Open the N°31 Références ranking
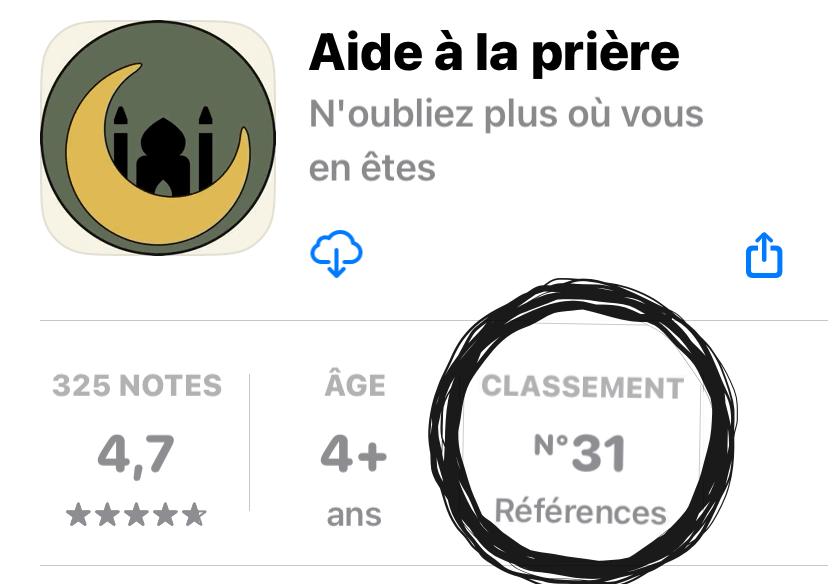 [582, 452]
